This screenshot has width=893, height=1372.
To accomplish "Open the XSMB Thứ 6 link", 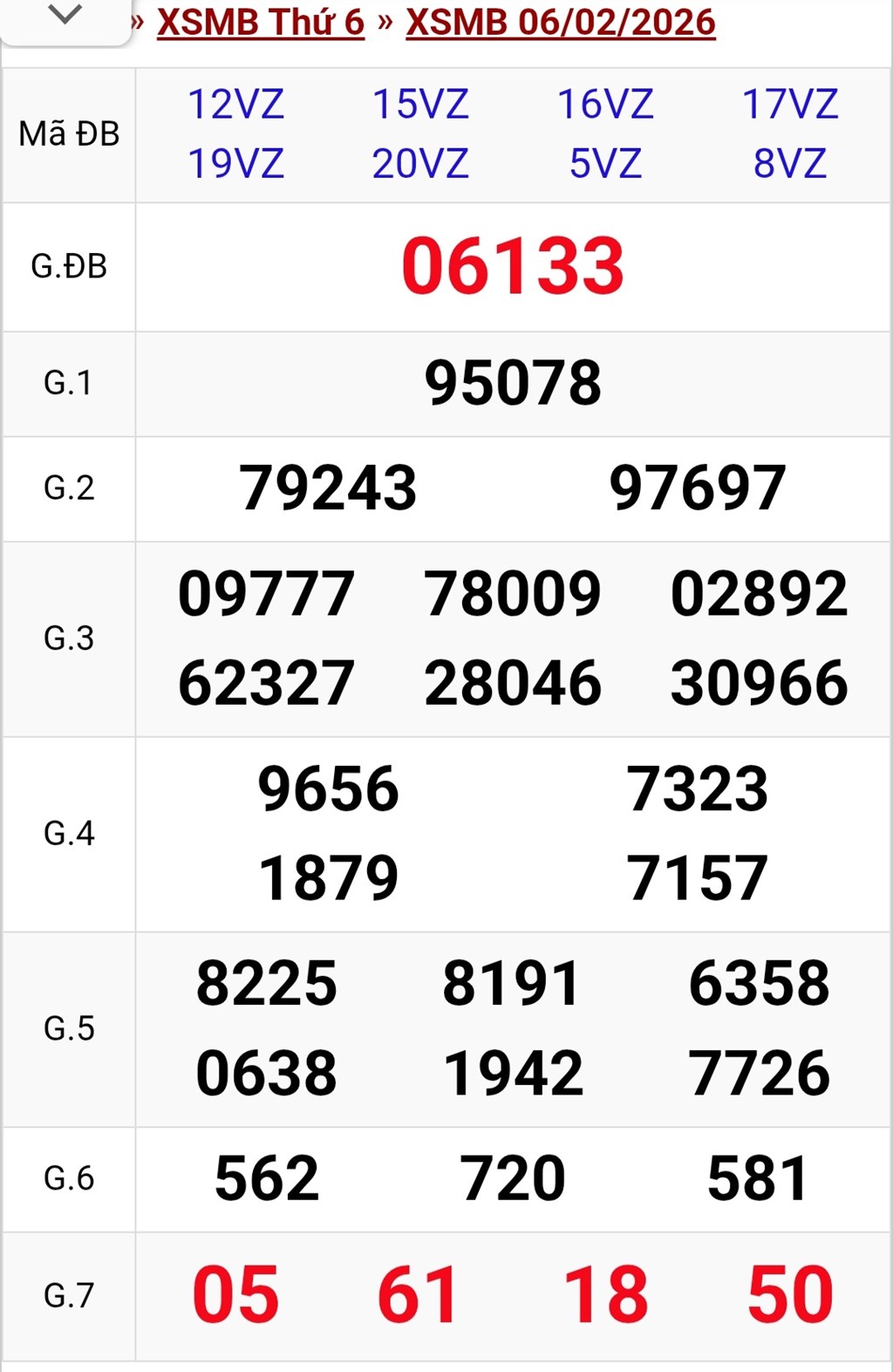I will coord(260,23).
